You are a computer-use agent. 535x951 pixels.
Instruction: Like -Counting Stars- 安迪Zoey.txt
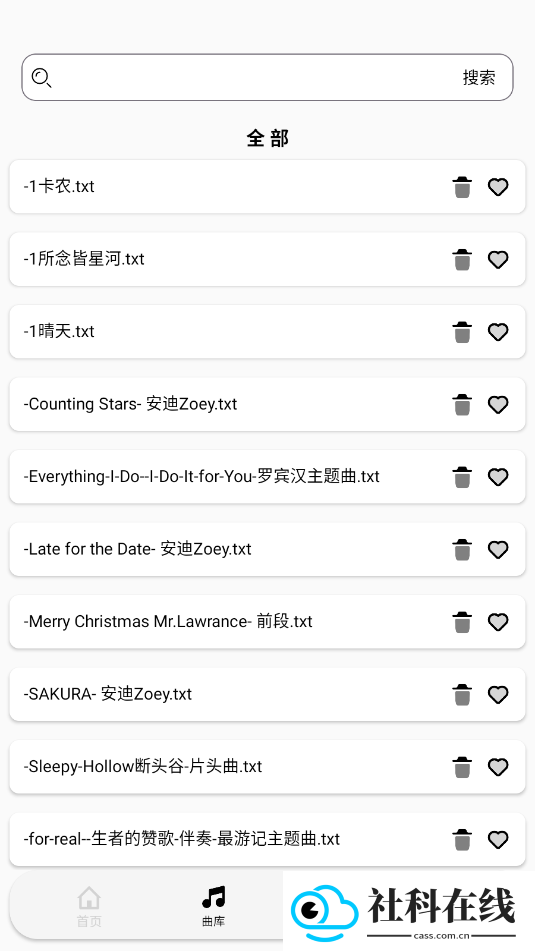coord(498,405)
